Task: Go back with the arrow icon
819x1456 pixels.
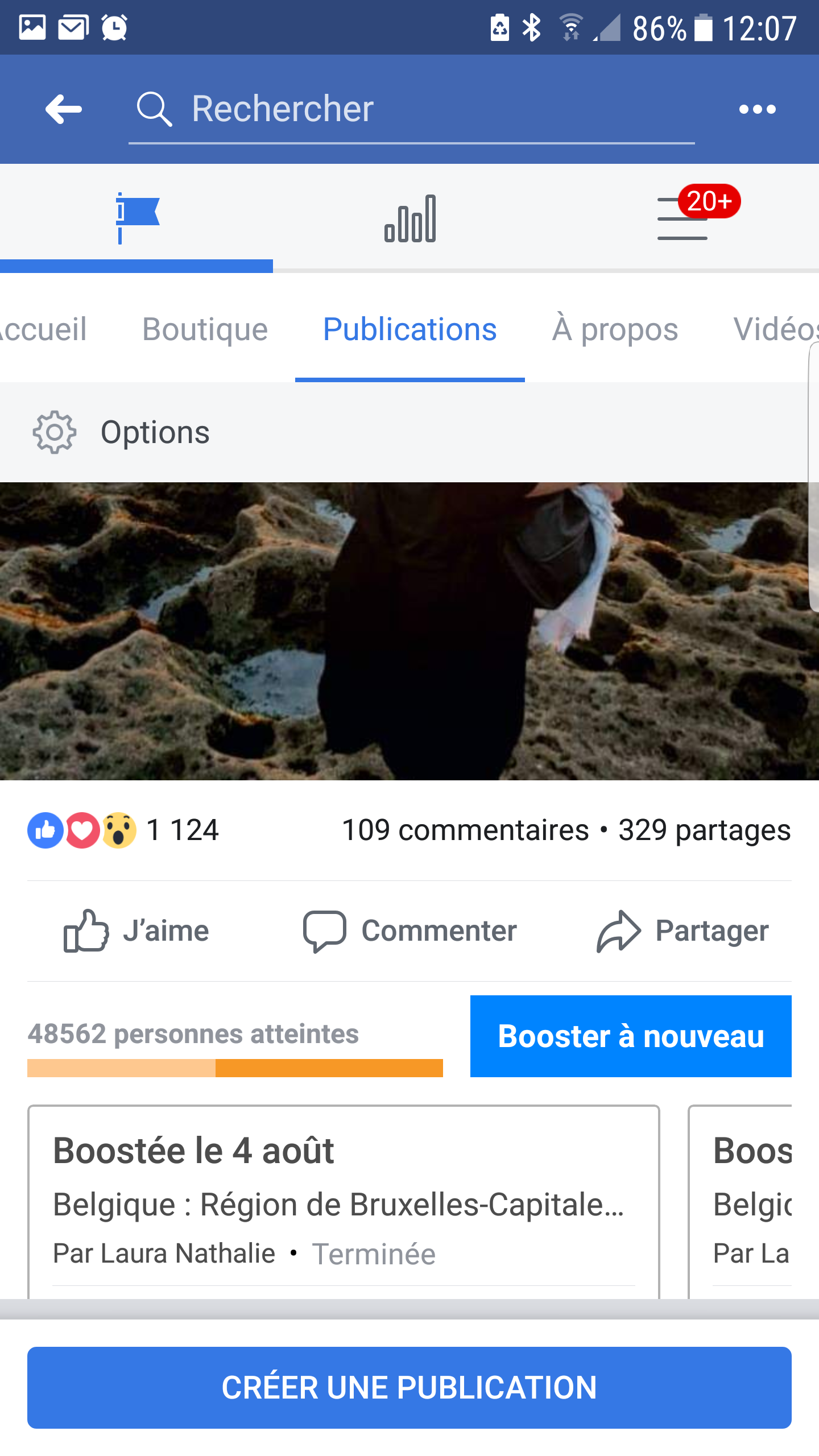Action: [64, 109]
